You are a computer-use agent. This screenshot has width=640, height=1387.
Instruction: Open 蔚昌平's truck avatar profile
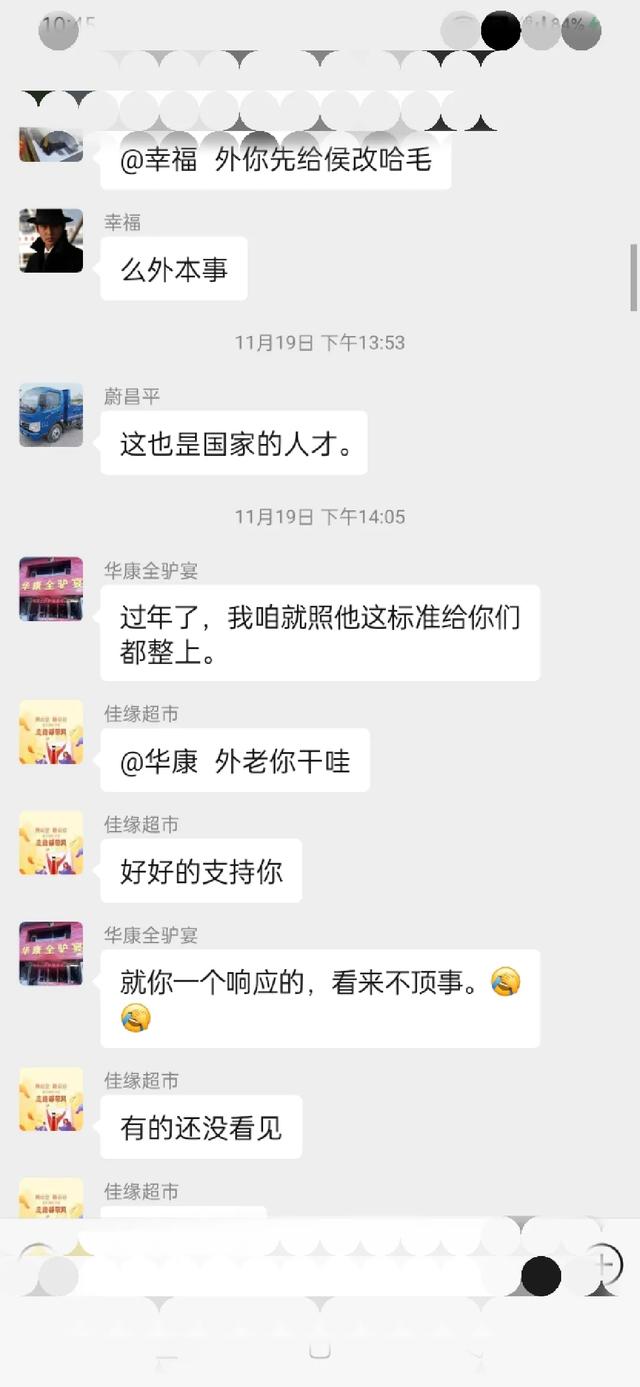pyautogui.click(x=51, y=415)
